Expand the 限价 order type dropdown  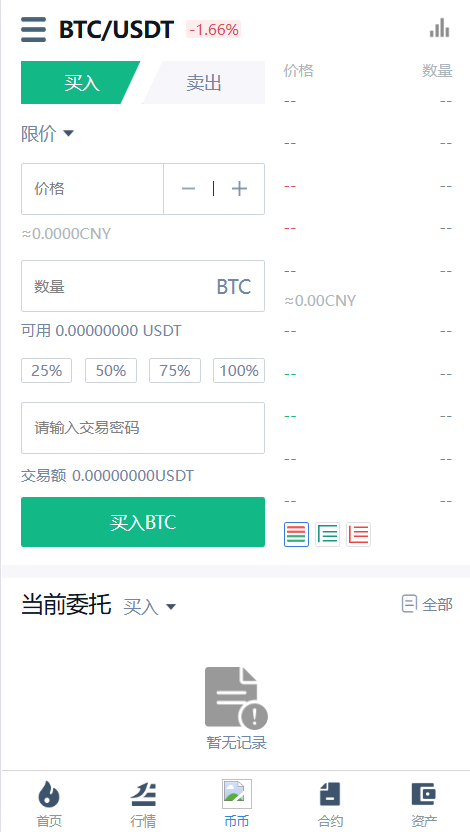click(47, 133)
